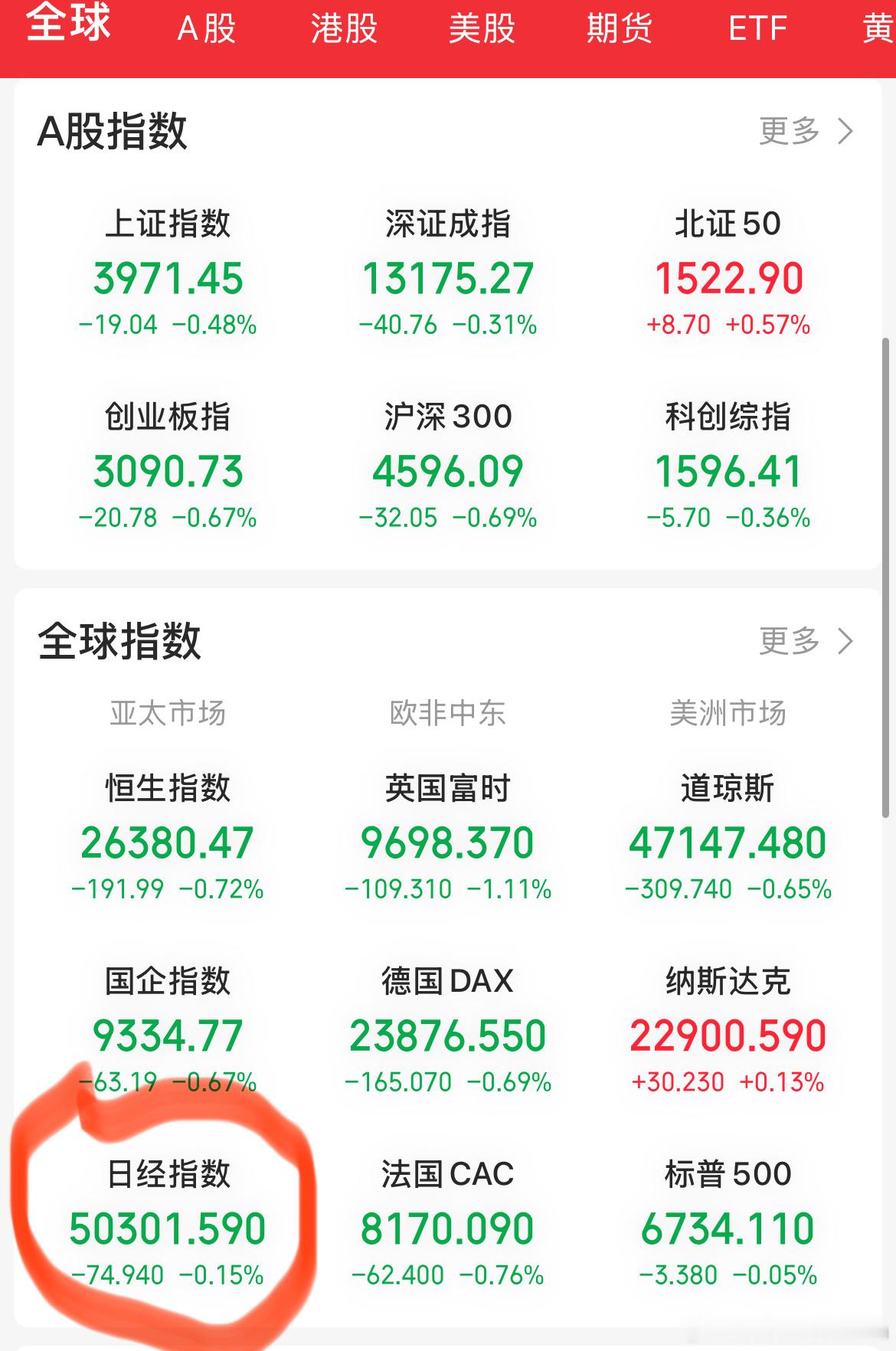Open the 北证50 index details
Image resolution: width=896 pixels, height=1351 pixels.
[726, 272]
